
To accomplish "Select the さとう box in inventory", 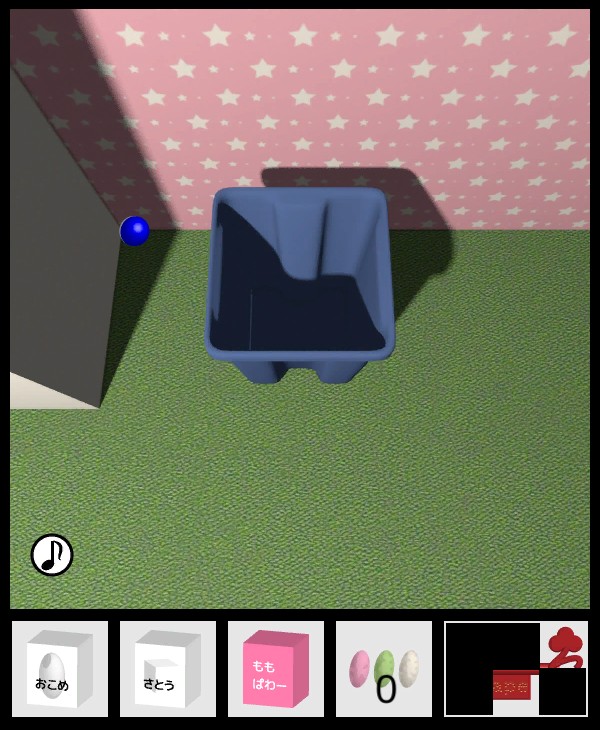I will [x=168, y=669].
